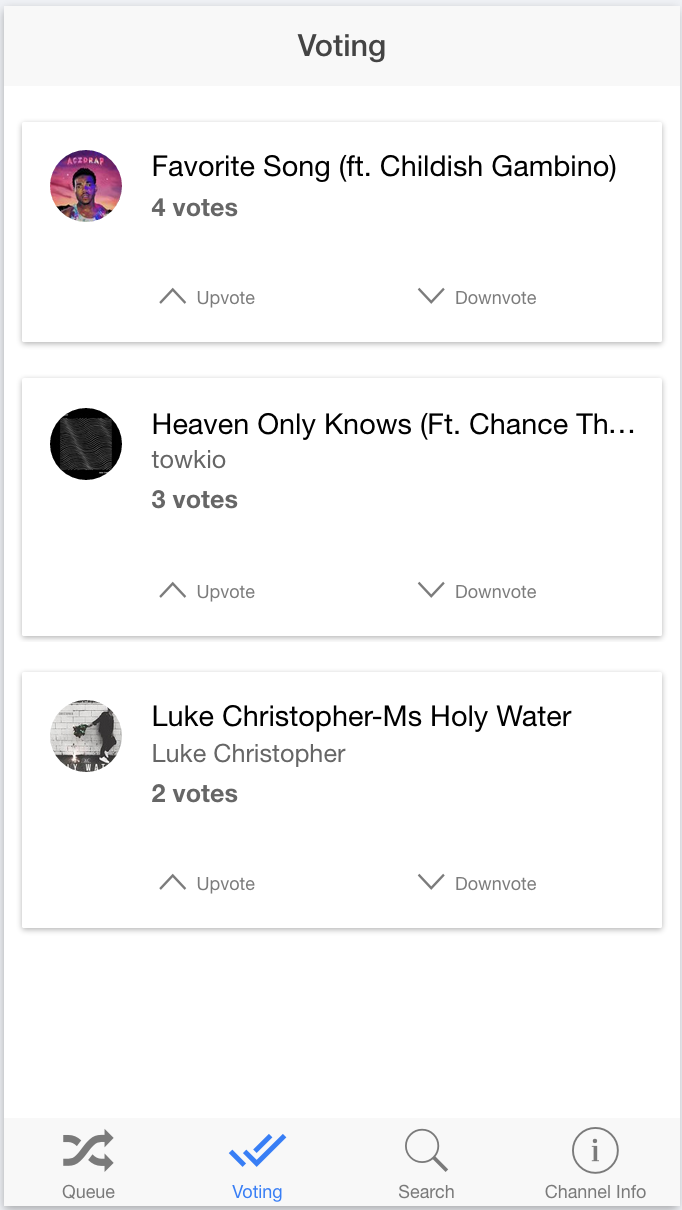Open the Heaven Only Knows card
682x1210 pixels.
coord(393,425)
